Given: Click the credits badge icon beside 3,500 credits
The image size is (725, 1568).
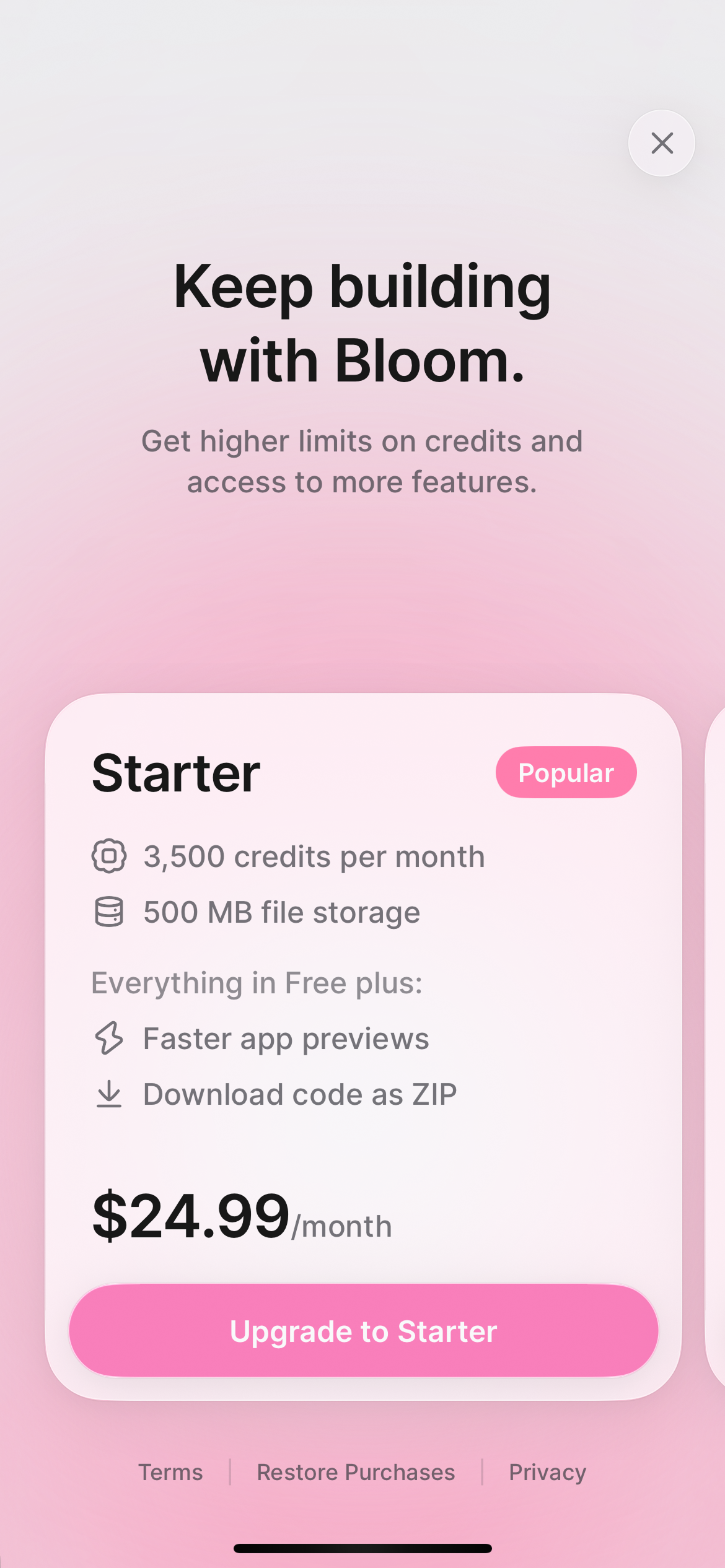Looking at the screenshot, I should tap(108, 856).
